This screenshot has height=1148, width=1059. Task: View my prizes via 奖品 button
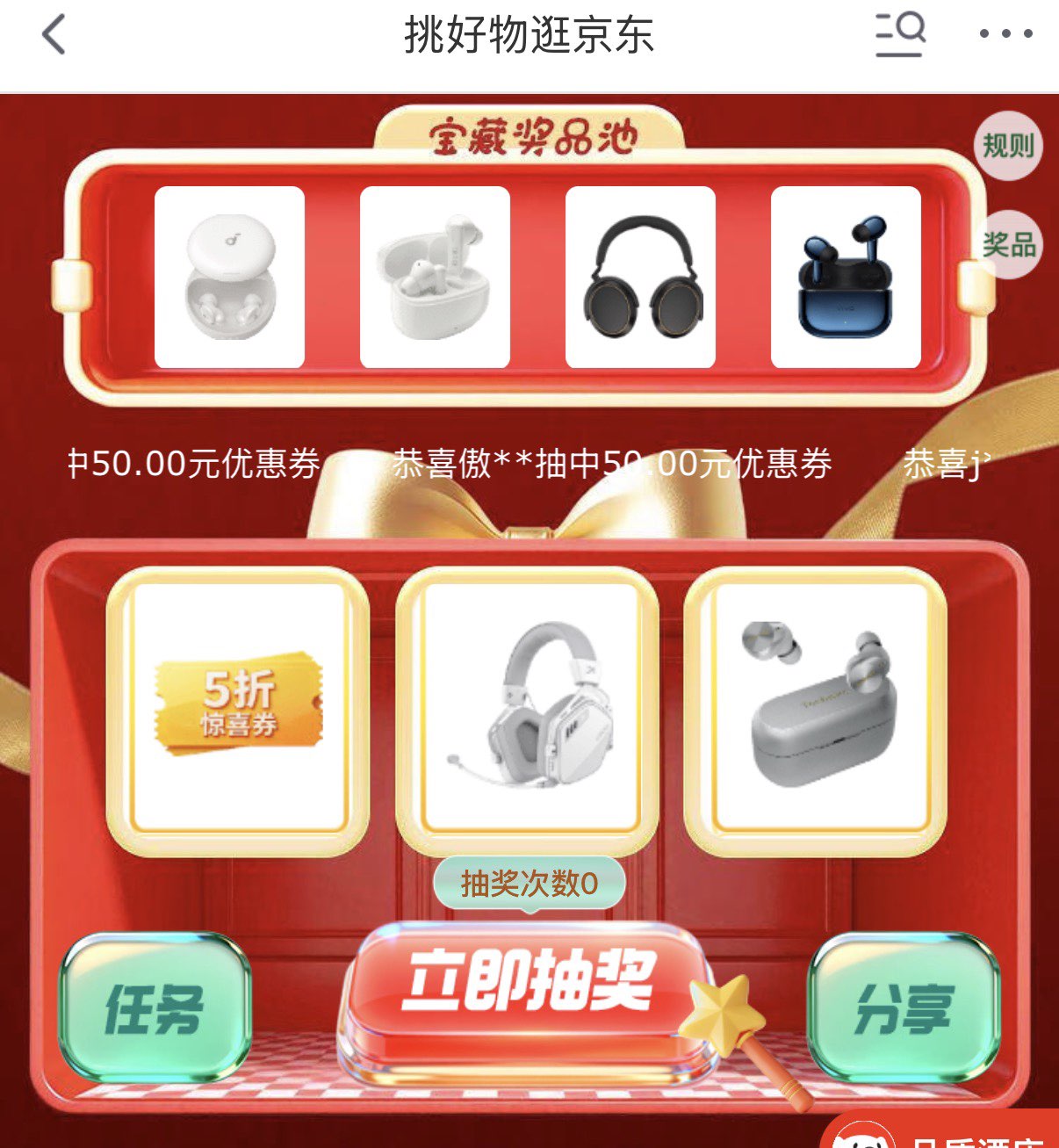click(x=1009, y=244)
